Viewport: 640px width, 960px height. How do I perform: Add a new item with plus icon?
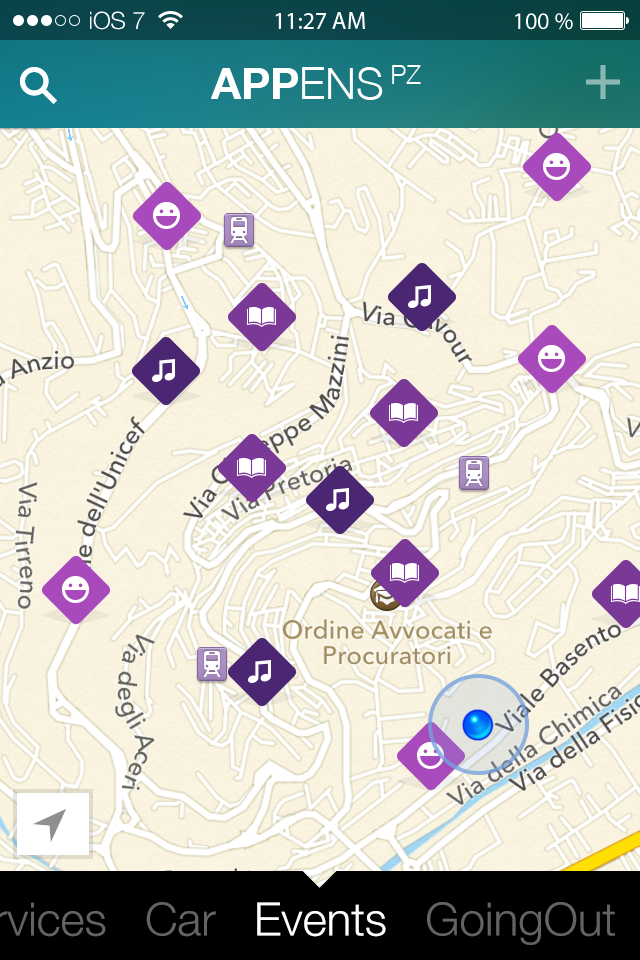coord(602,84)
